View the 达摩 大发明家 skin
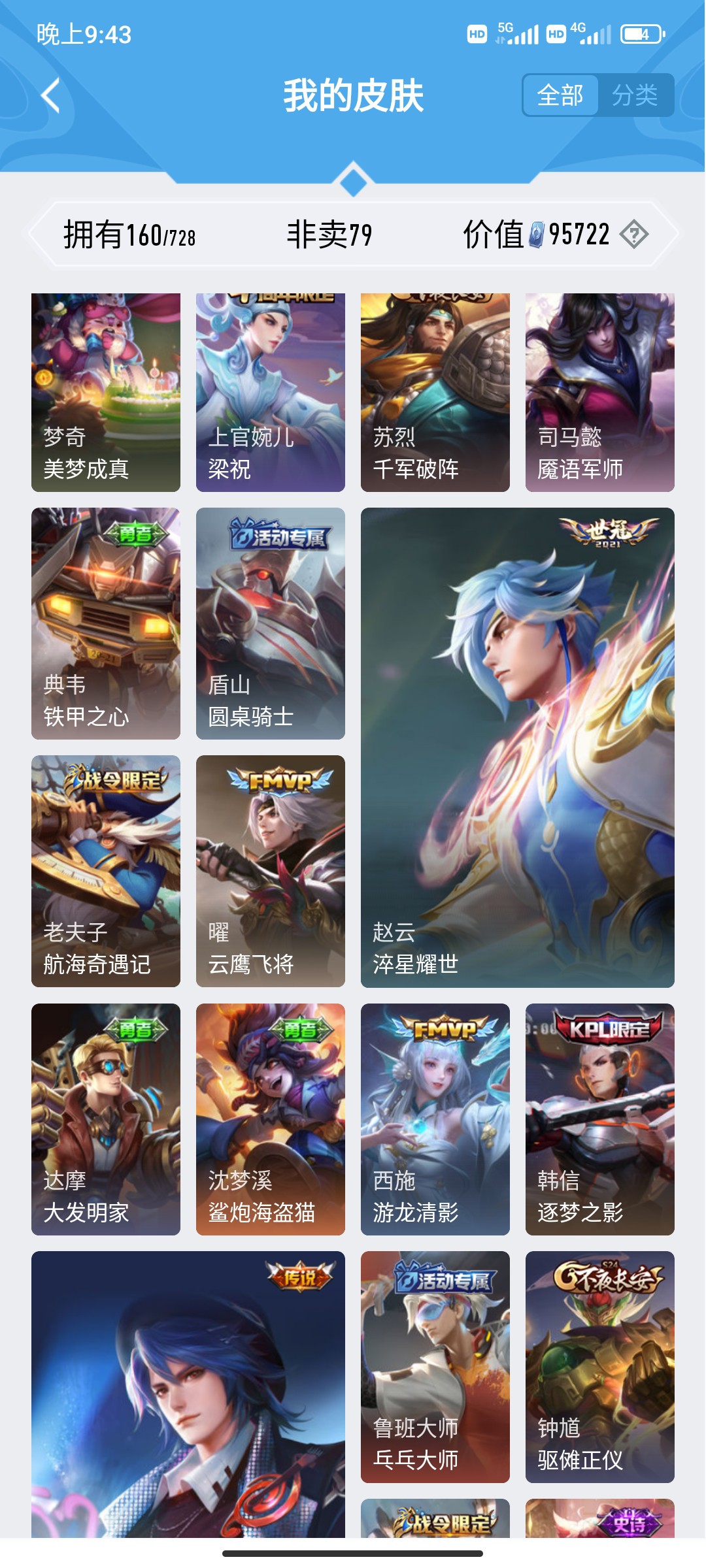The width and height of the screenshot is (706, 1568). tap(106, 1119)
